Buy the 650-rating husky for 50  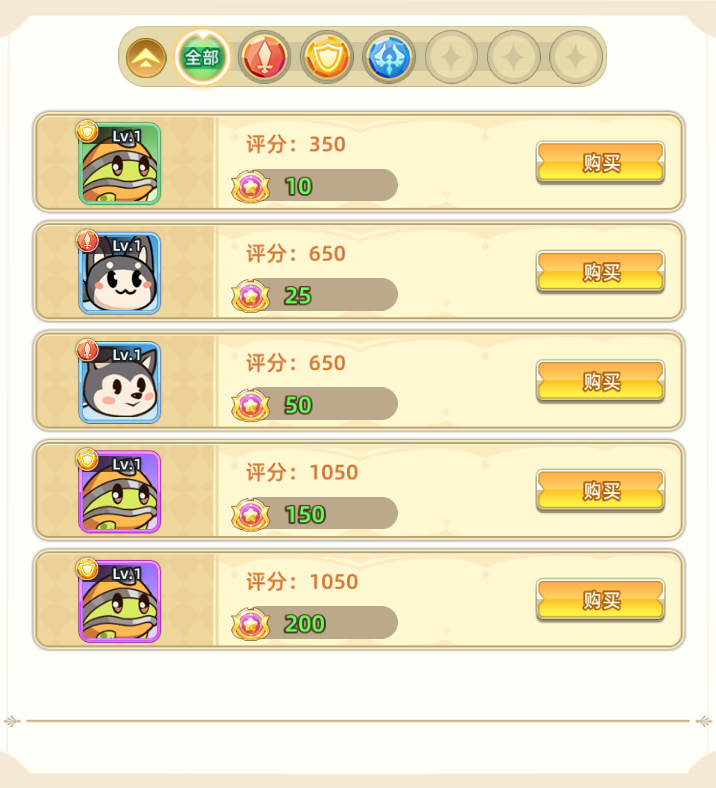tap(600, 381)
